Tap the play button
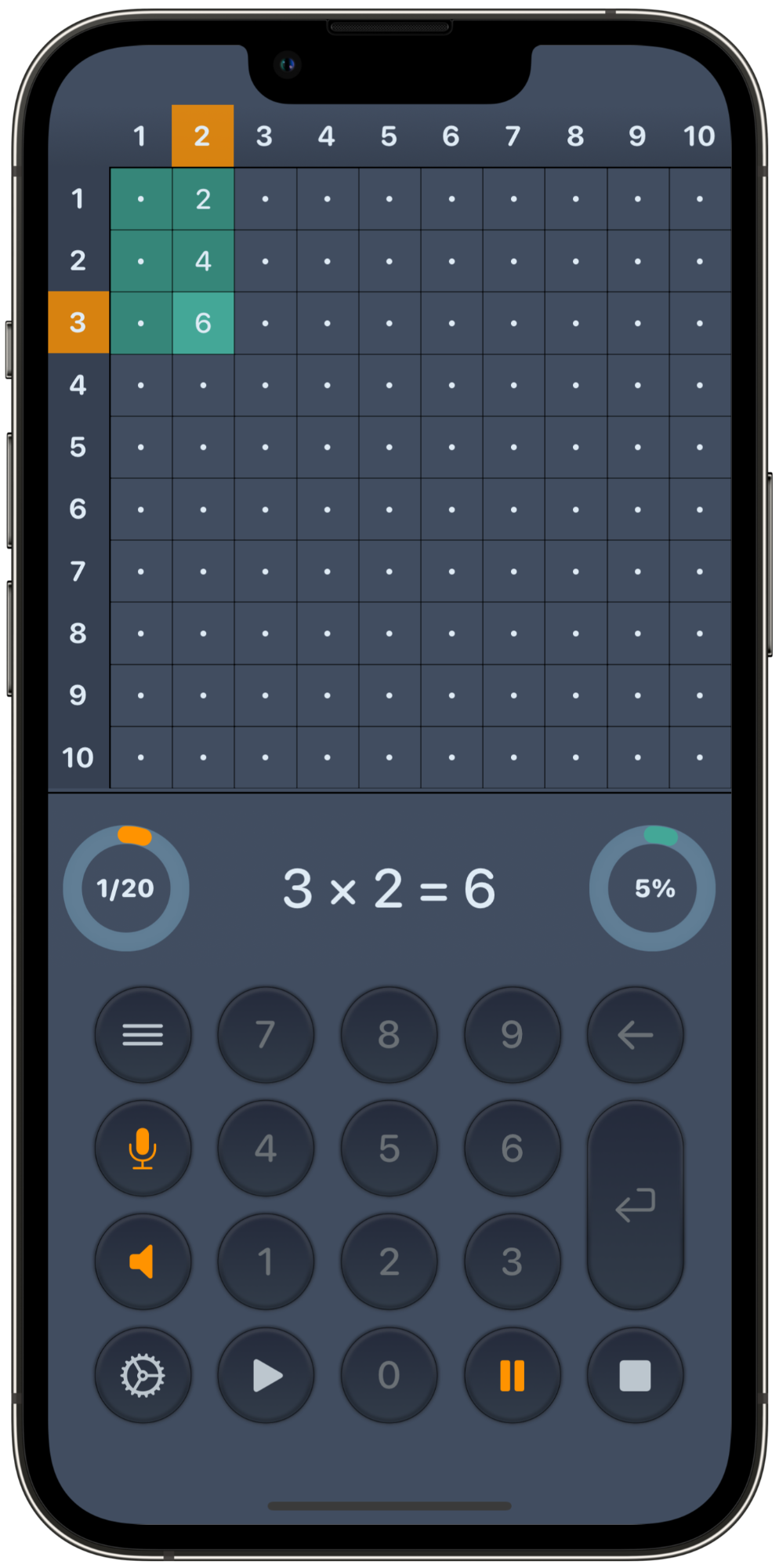This screenshot has width=779, height=1568. [266, 1376]
